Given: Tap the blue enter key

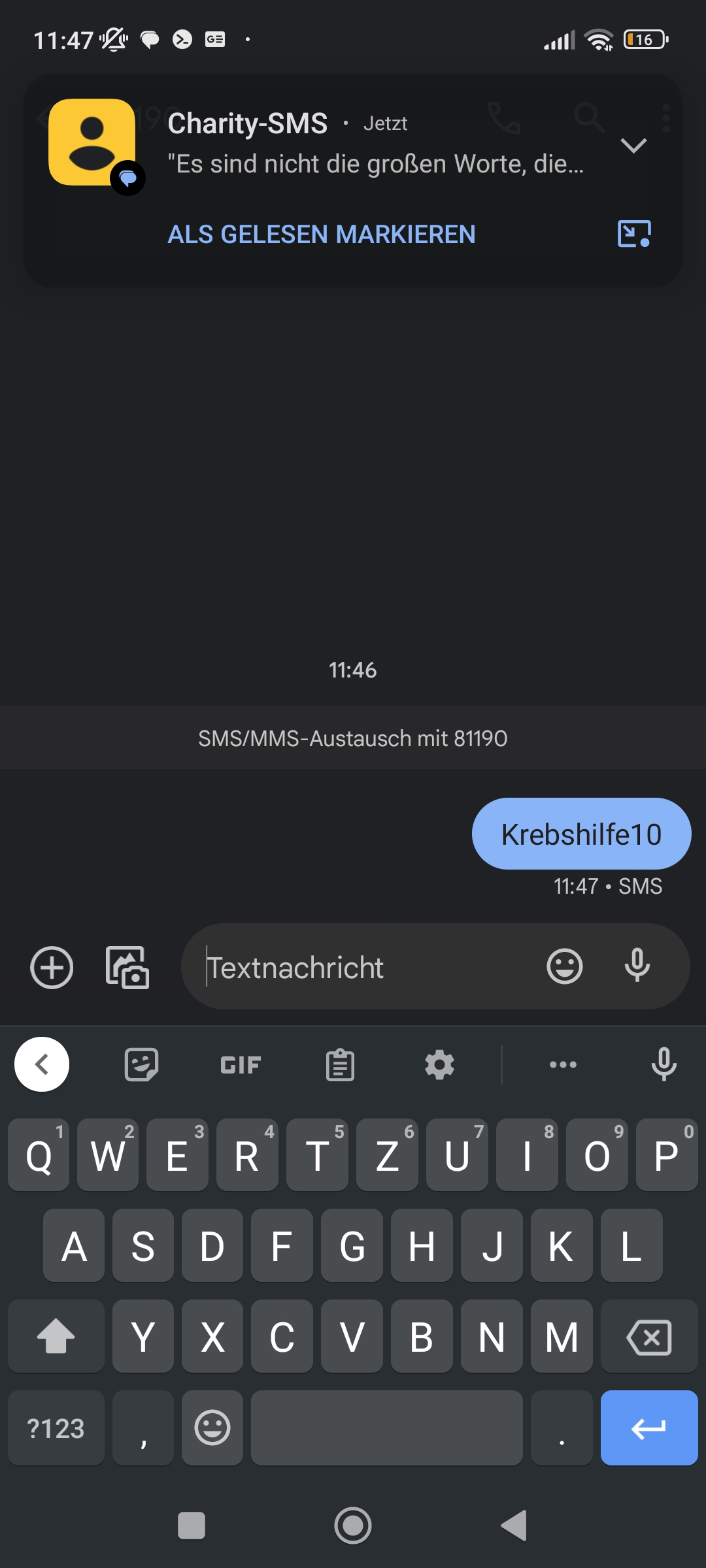Looking at the screenshot, I should click(x=648, y=1428).
